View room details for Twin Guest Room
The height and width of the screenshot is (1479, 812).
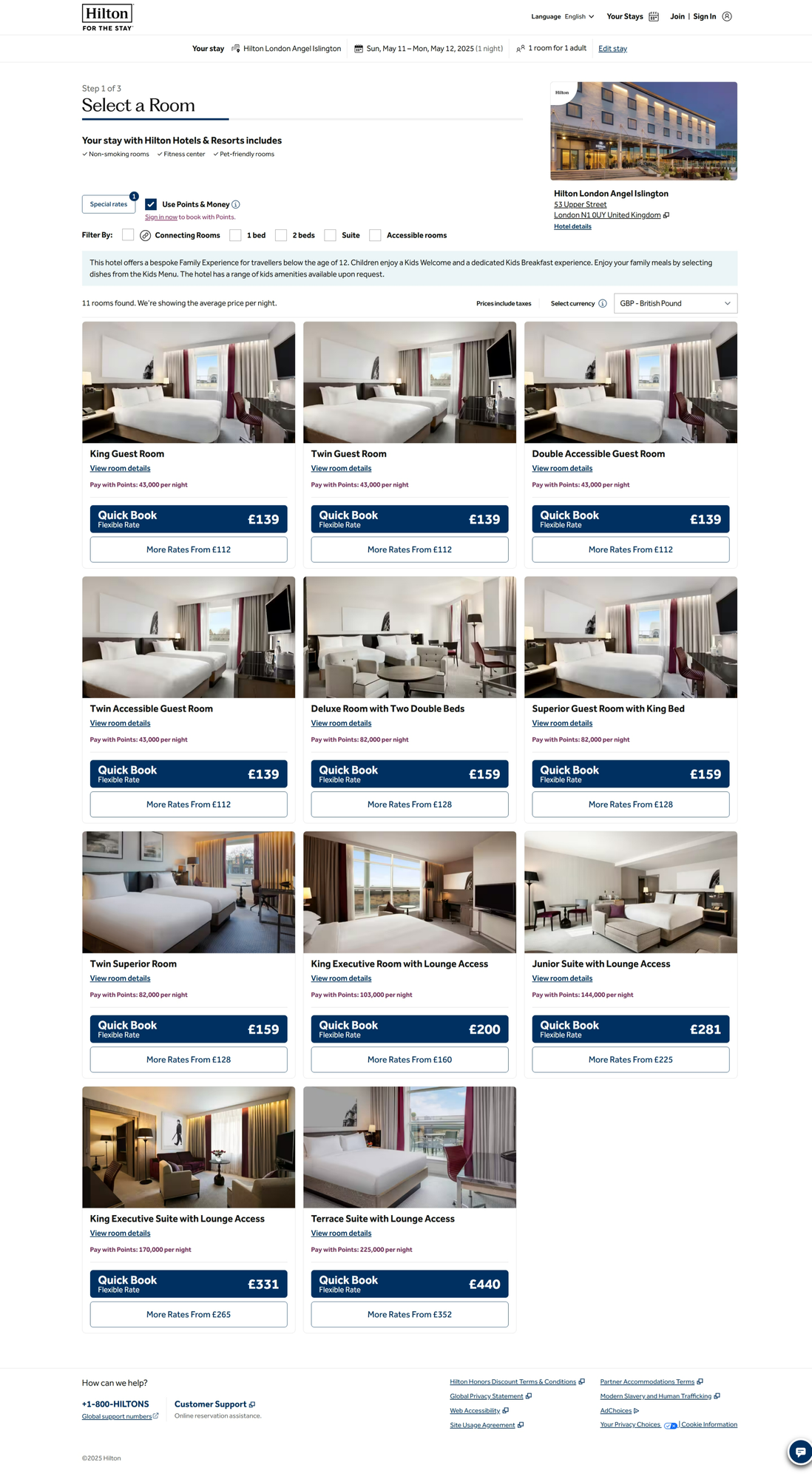tap(341, 468)
